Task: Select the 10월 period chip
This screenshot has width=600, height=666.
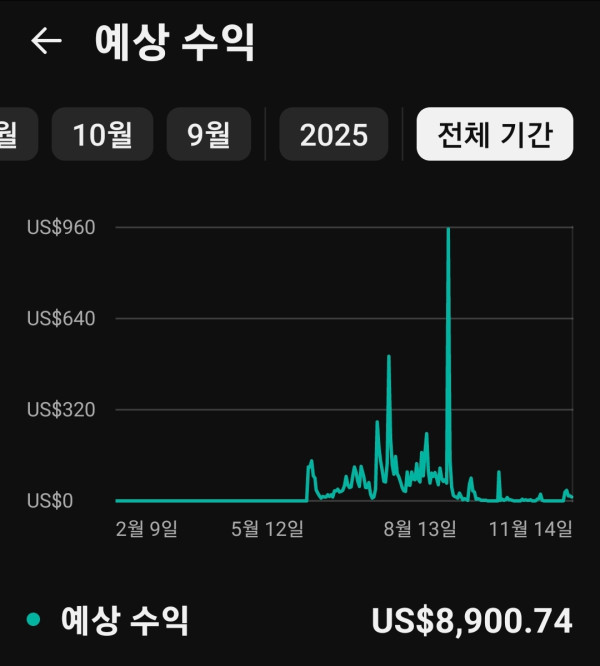Action: tap(102, 134)
